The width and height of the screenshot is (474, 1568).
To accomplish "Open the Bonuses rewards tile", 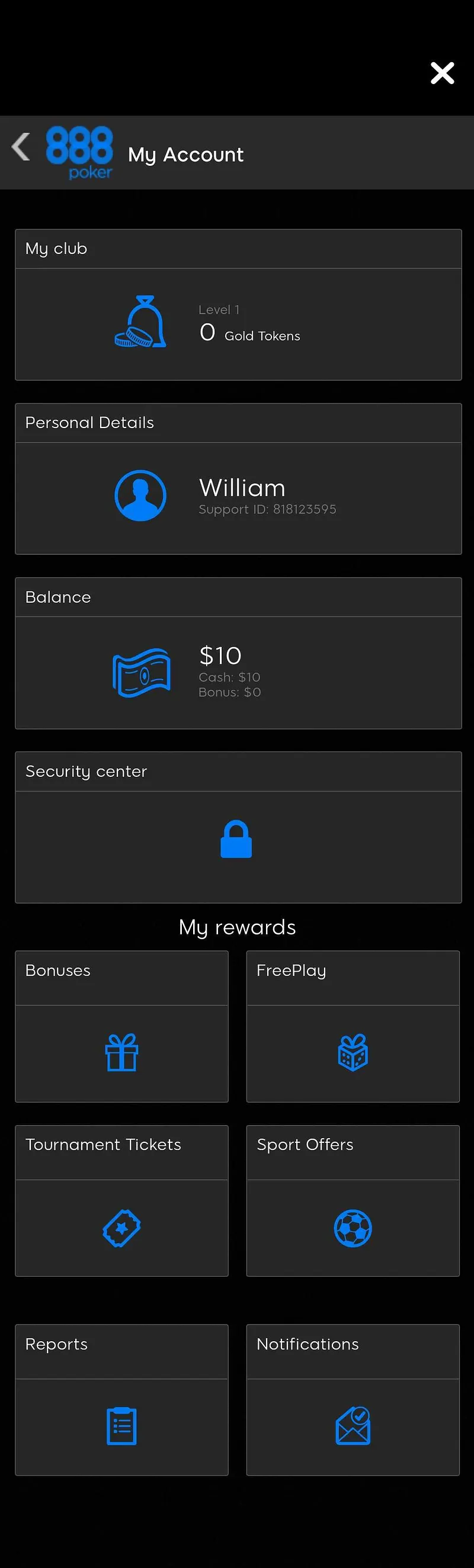I will [x=121, y=1026].
